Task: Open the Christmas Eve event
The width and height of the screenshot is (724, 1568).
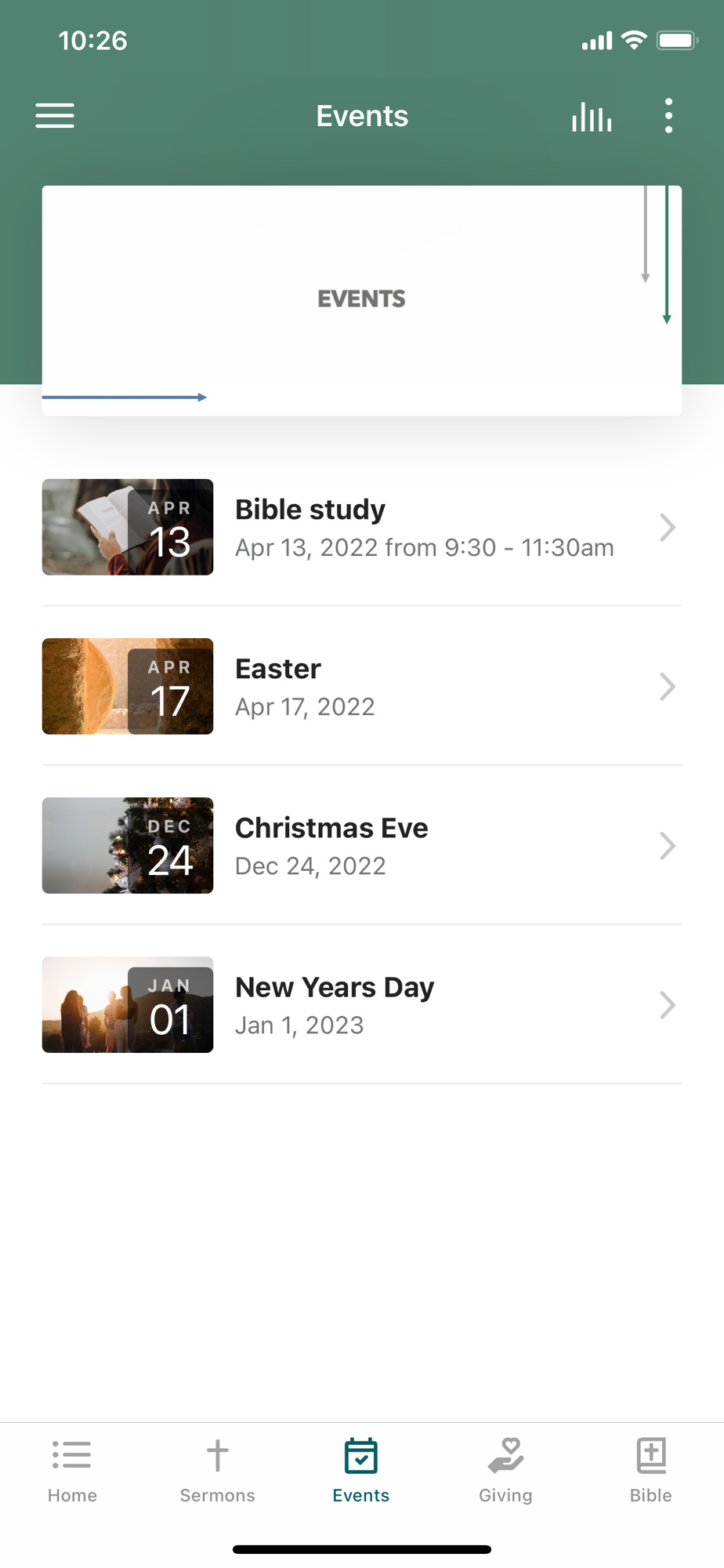Action: [x=362, y=845]
